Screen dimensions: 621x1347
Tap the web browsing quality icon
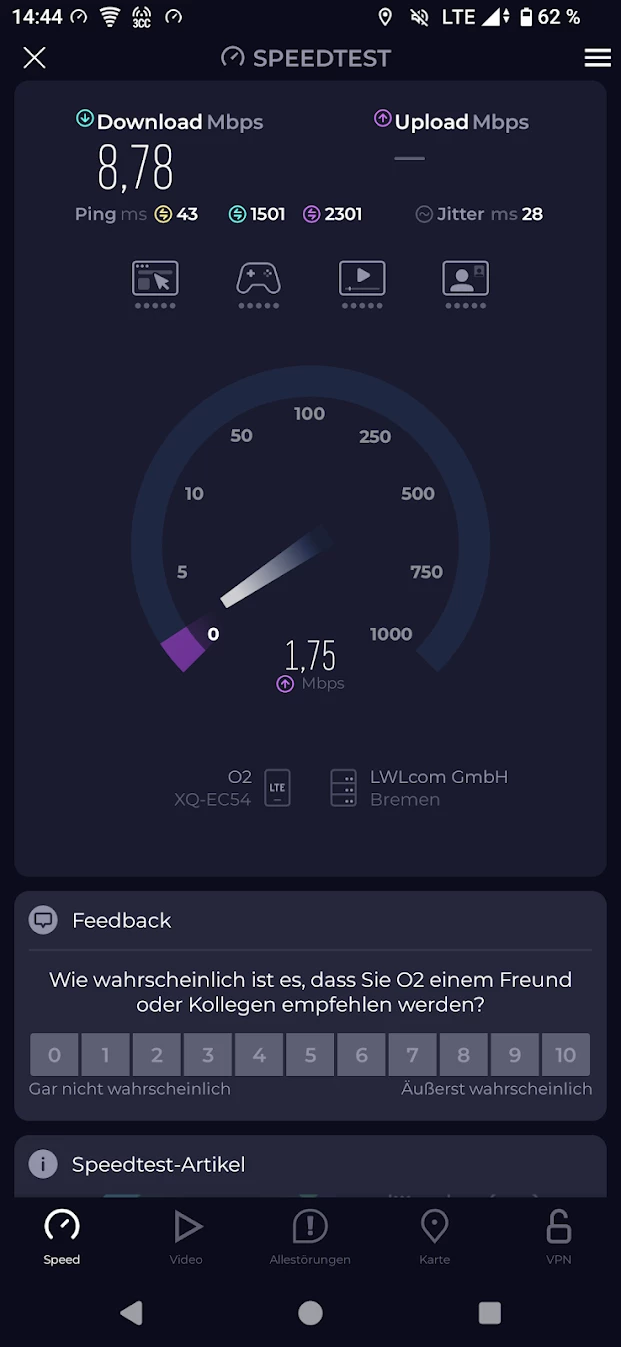pos(155,279)
